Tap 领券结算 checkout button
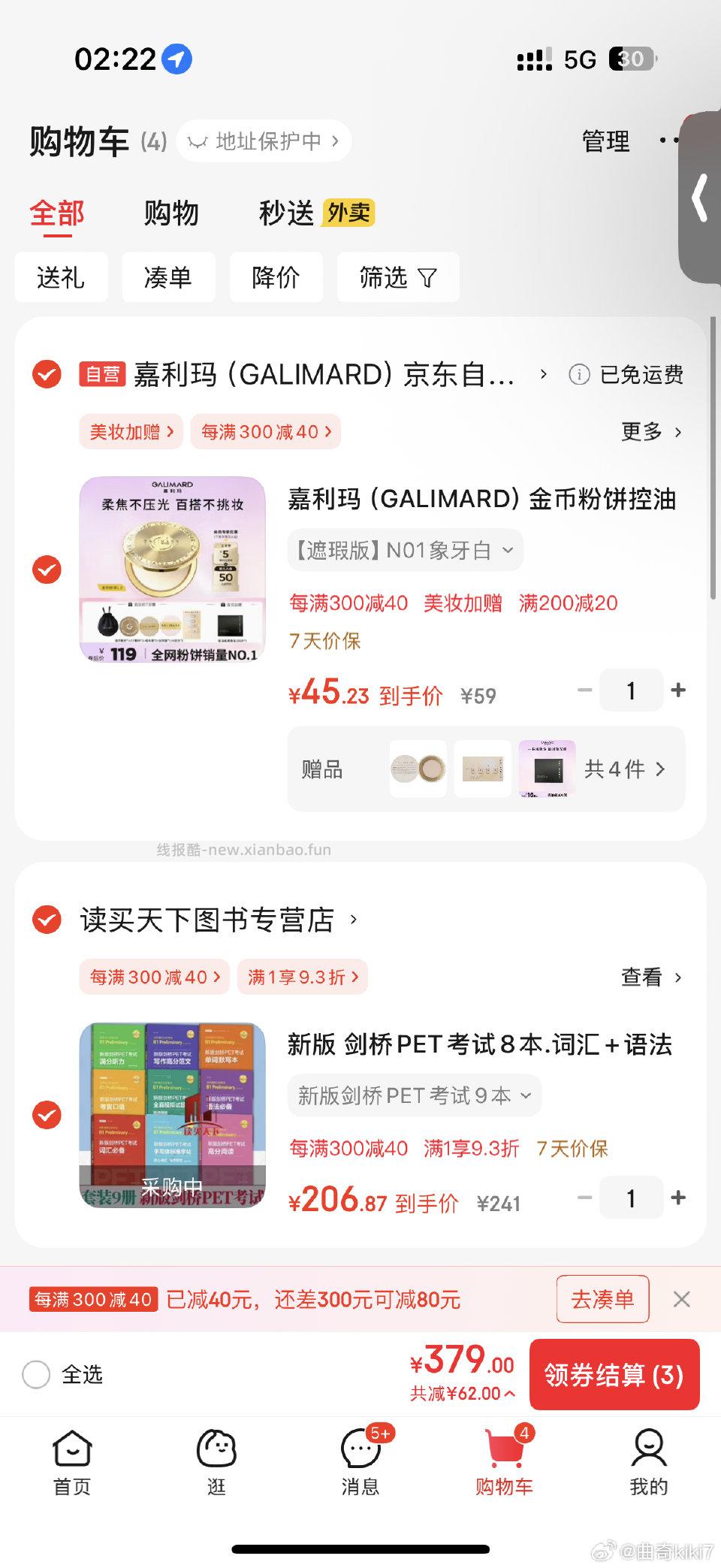The height and width of the screenshot is (1568, 721). (614, 1375)
